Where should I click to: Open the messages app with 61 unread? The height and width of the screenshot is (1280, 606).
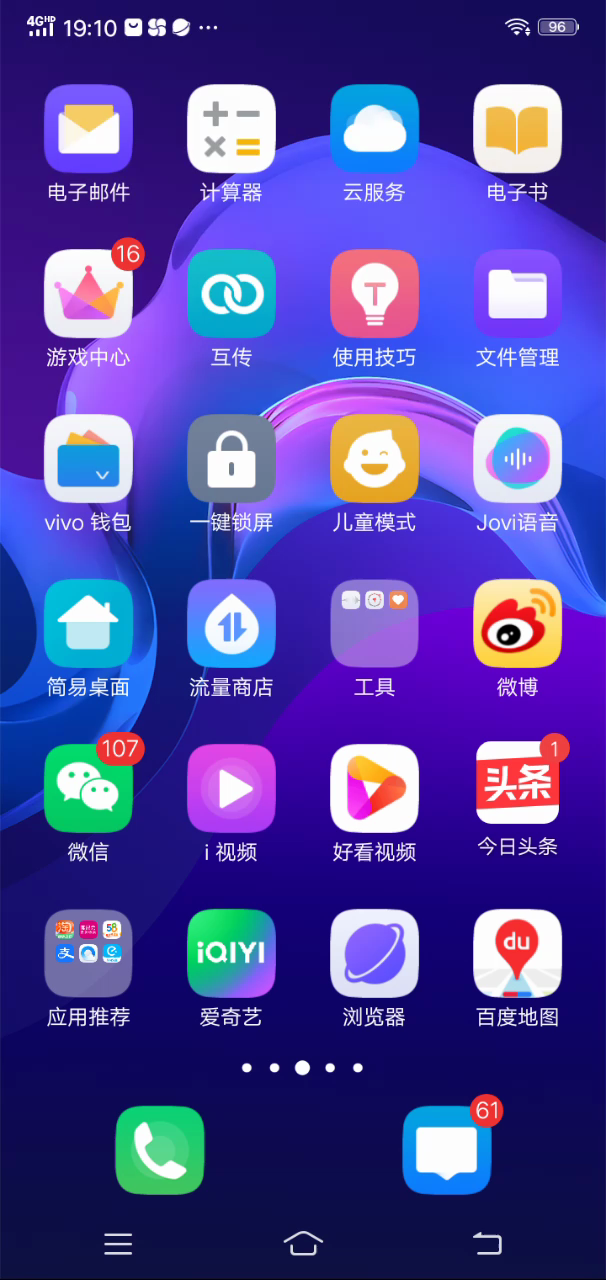point(447,1150)
